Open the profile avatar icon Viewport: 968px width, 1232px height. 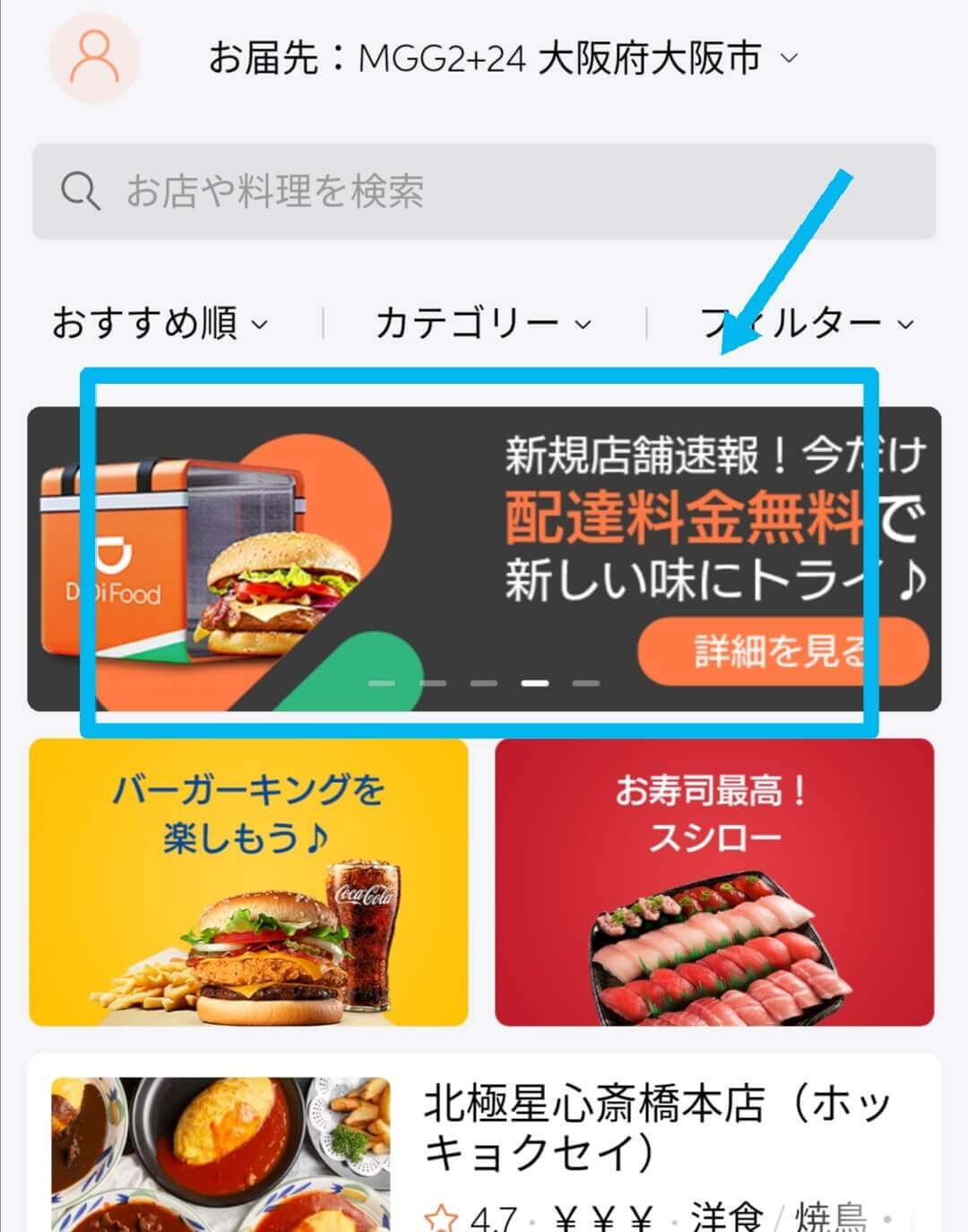click(94, 58)
